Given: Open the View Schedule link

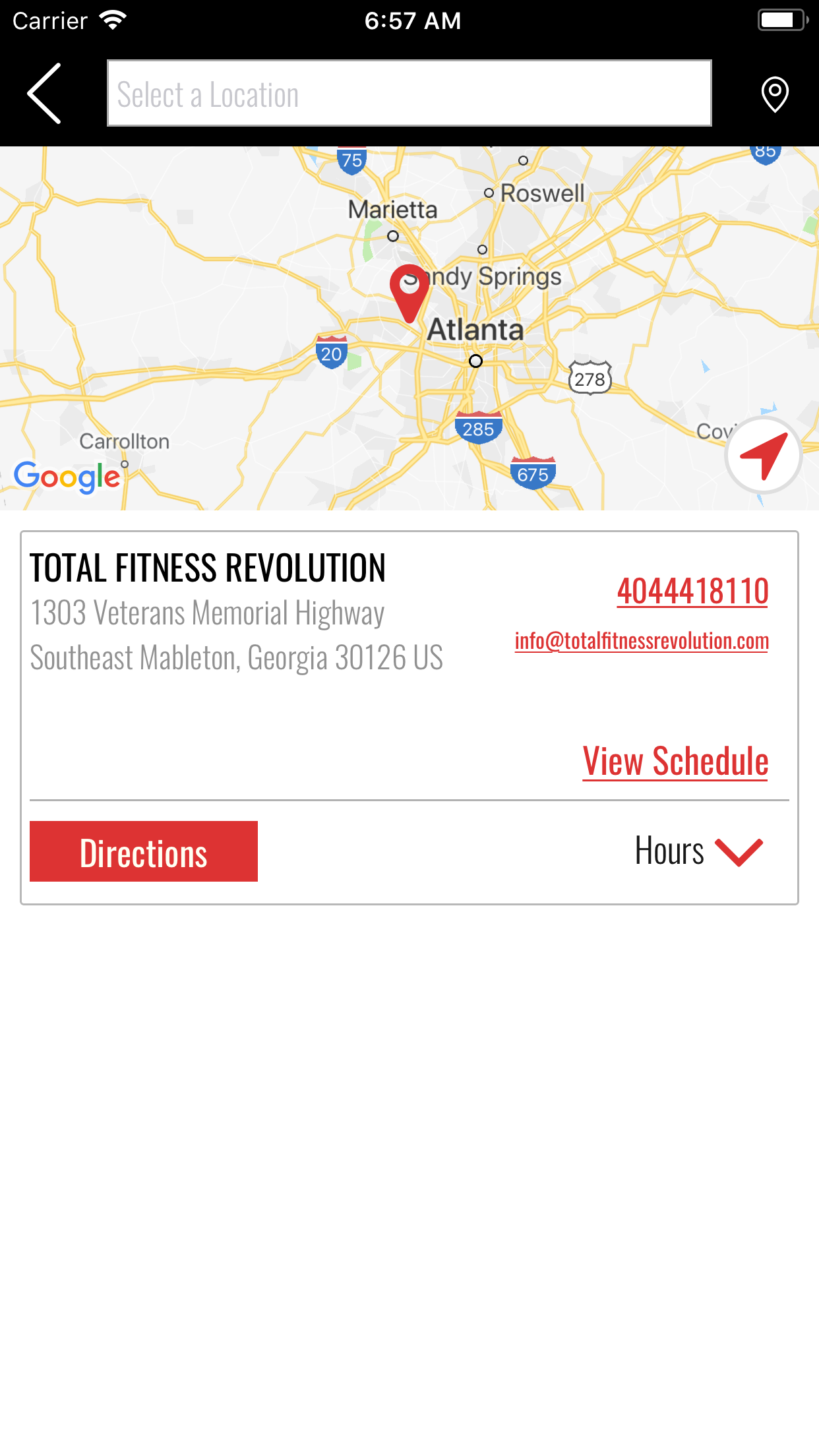Looking at the screenshot, I should tap(675, 762).
